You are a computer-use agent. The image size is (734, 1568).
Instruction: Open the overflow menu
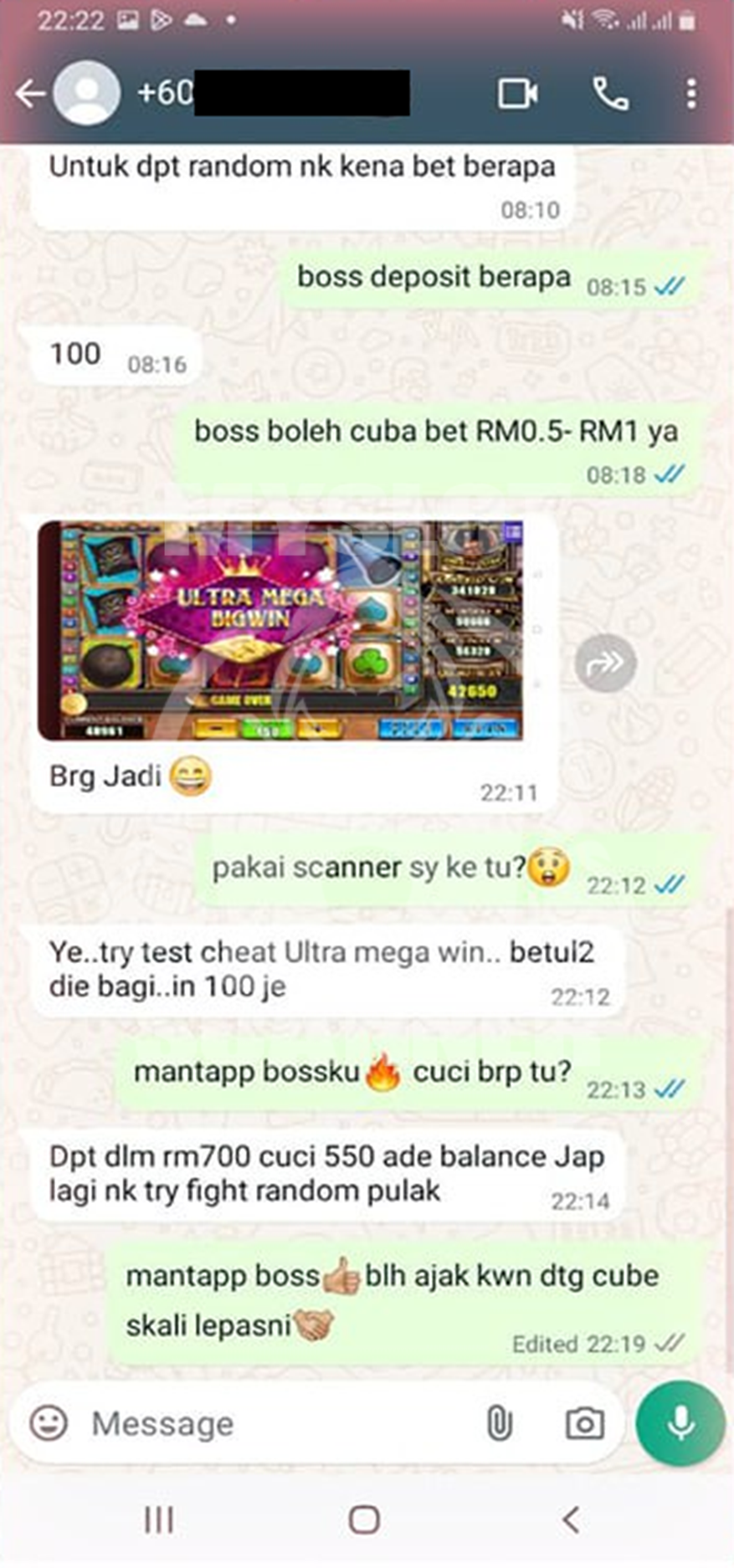click(690, 94)
